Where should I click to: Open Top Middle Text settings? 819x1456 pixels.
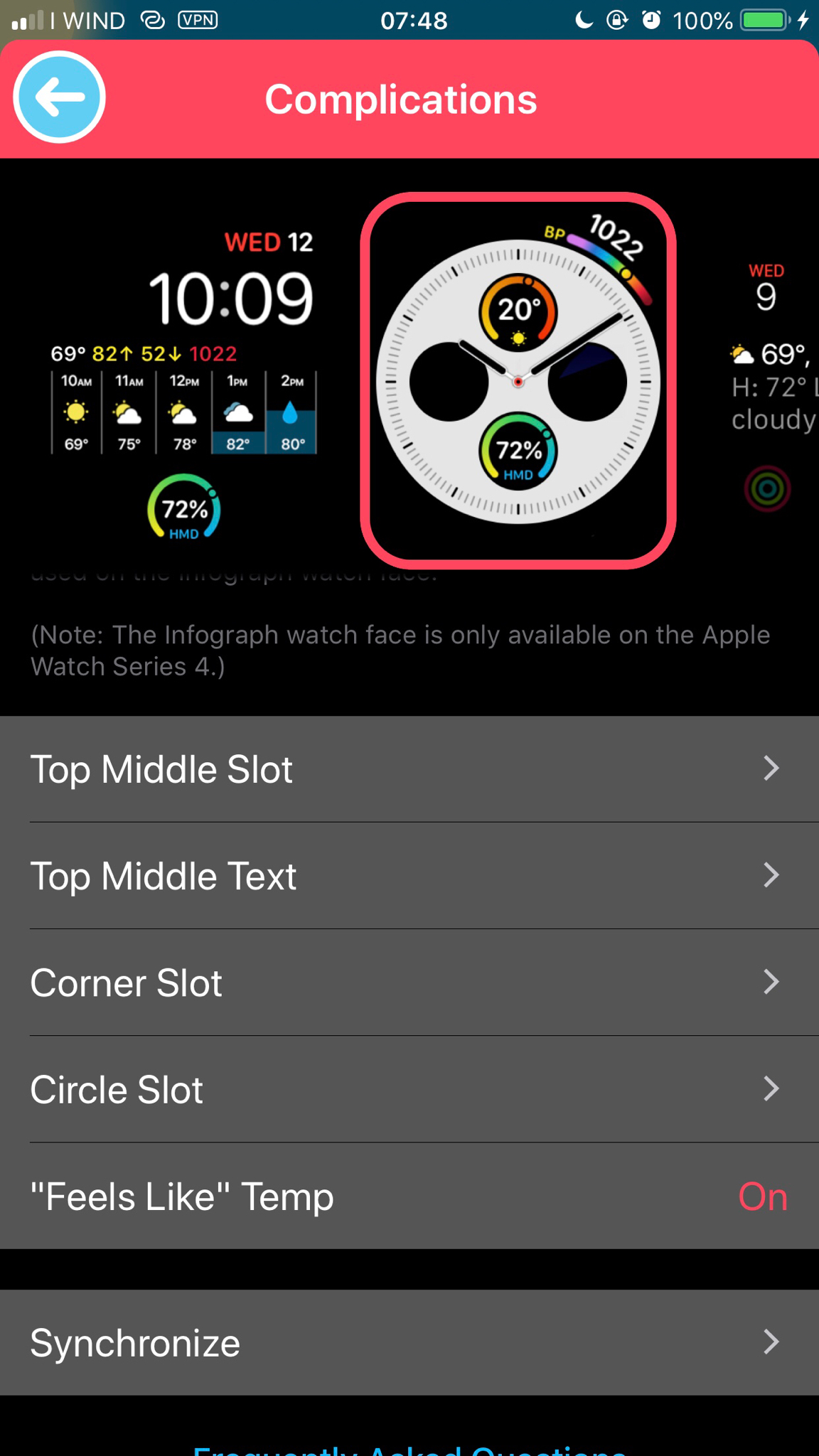tap(409, 876)
